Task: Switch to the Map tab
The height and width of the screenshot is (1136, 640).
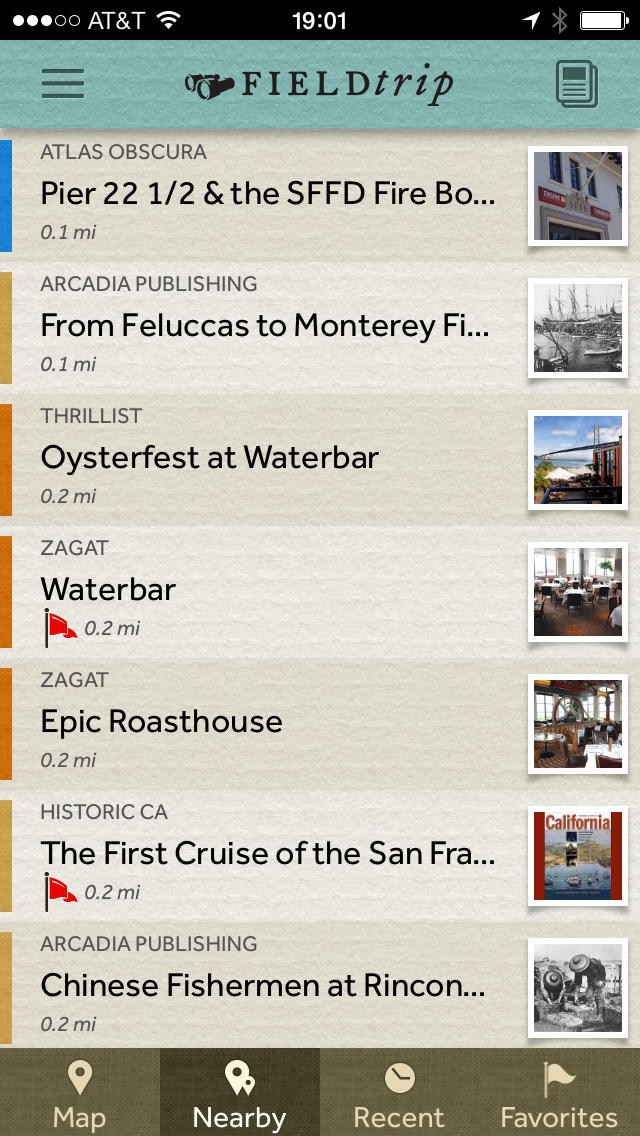Action: click(79, 1093)
